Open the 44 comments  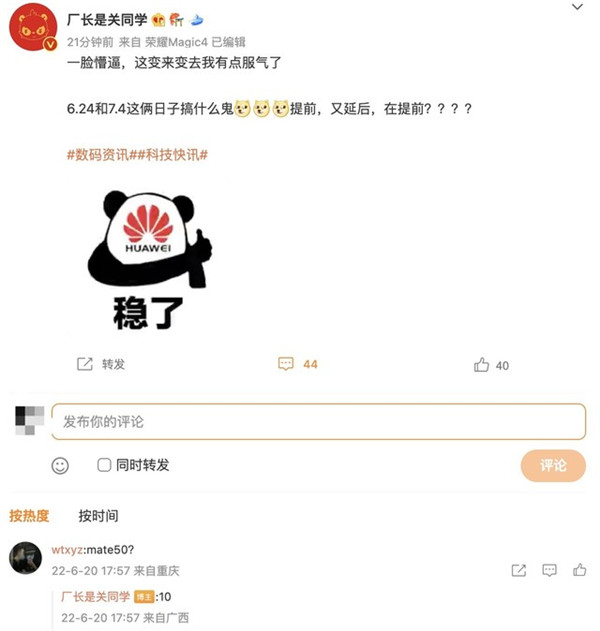(x=298, y=364)
